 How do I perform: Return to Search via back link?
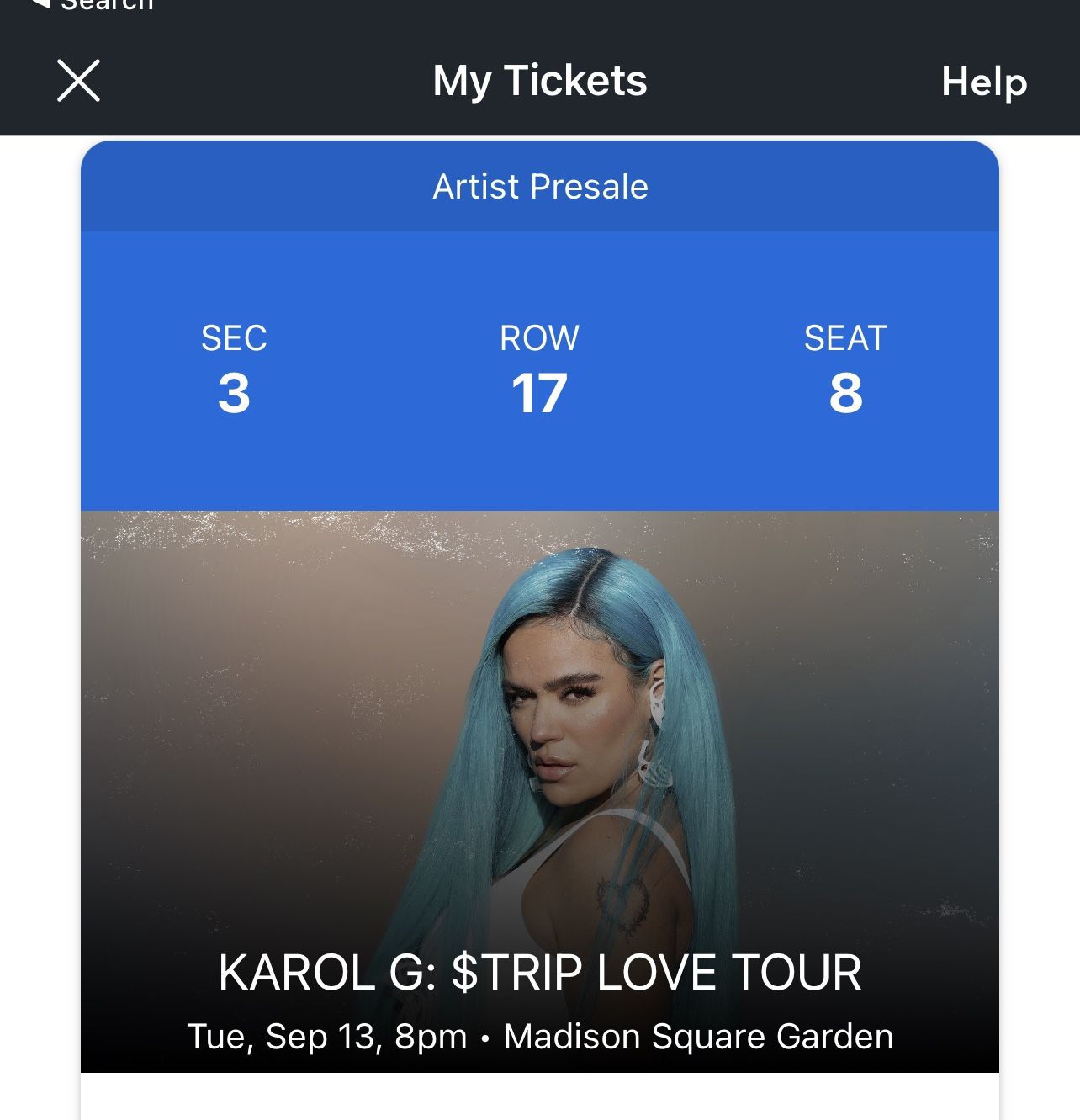[93, 5]
